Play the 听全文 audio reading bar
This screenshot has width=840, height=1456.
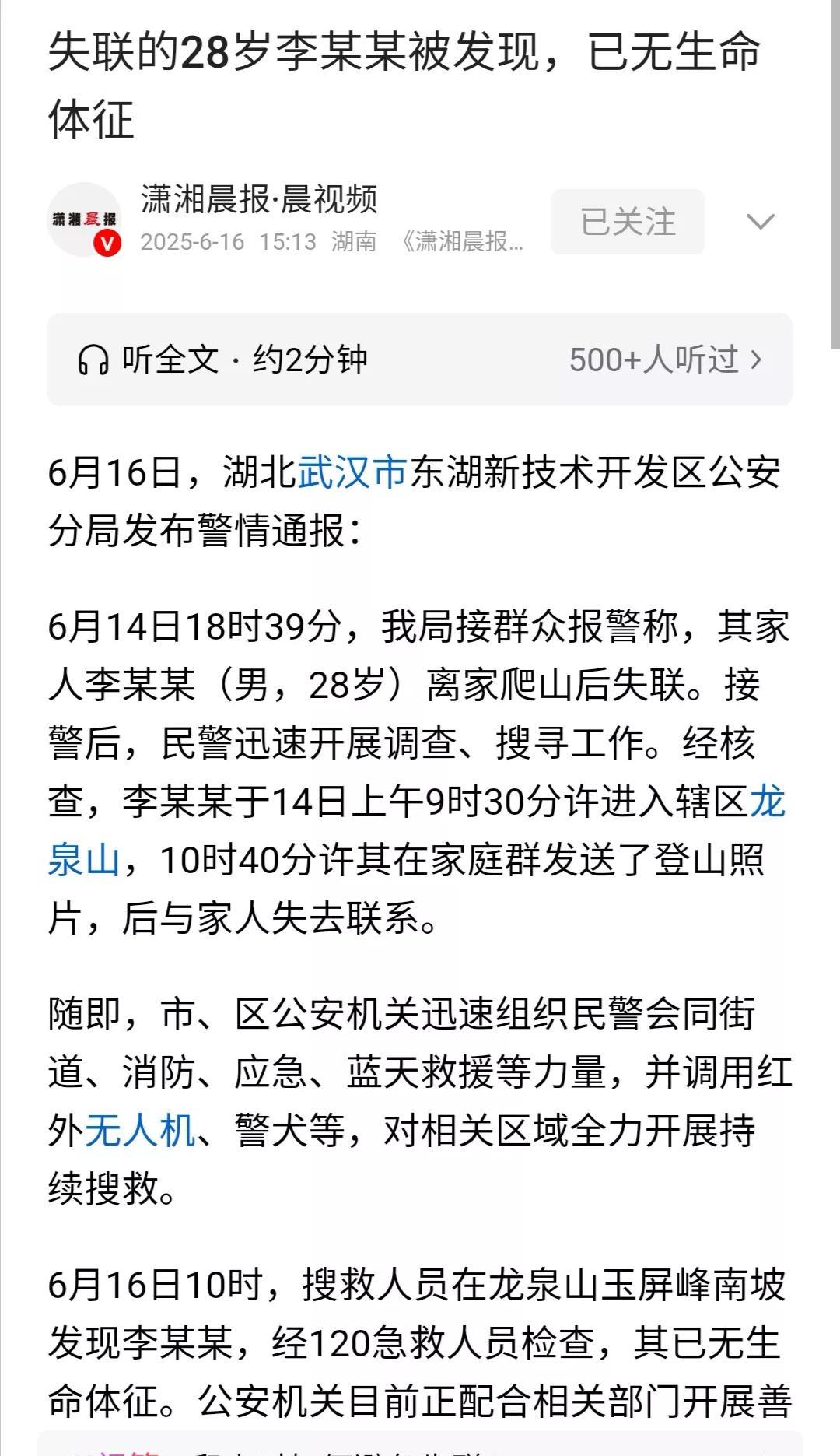420,360
